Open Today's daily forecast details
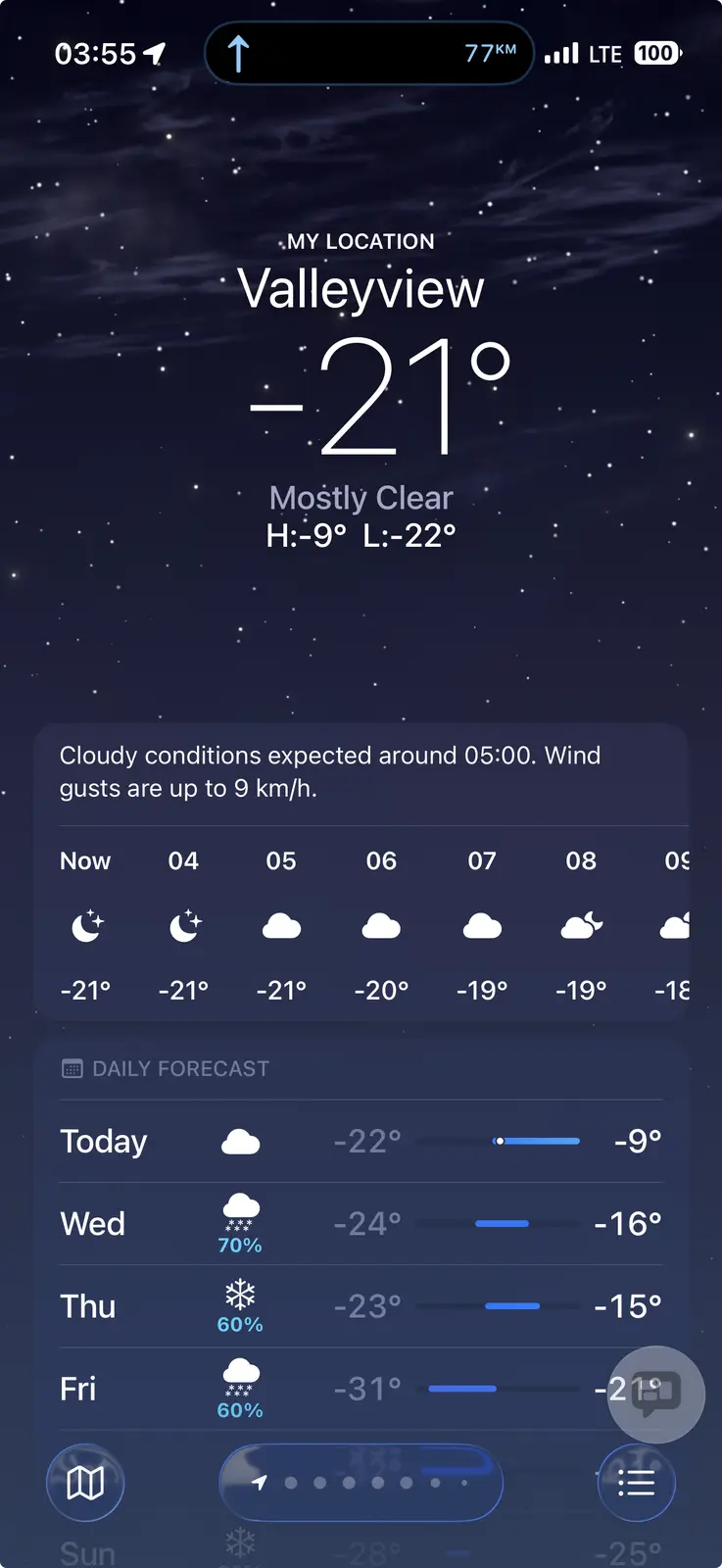Viewport: 722px width, 1568px height. tap(361, 1142)
